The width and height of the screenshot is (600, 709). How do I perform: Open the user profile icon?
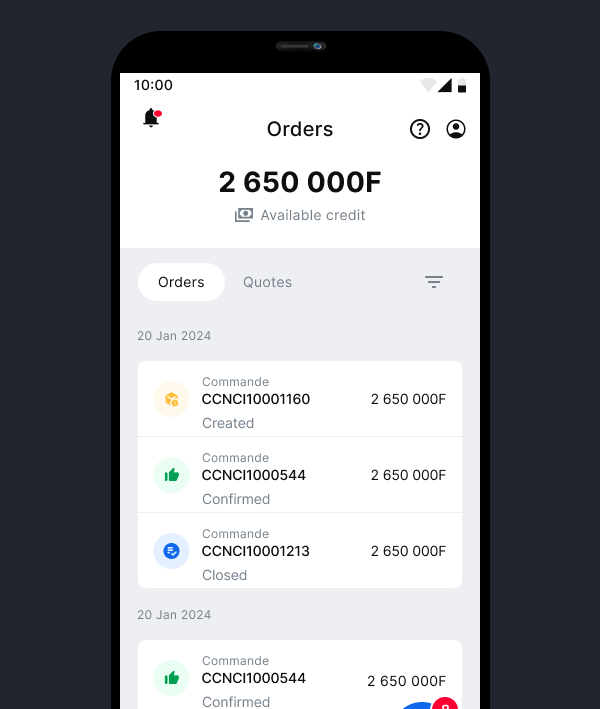[456, 129]
